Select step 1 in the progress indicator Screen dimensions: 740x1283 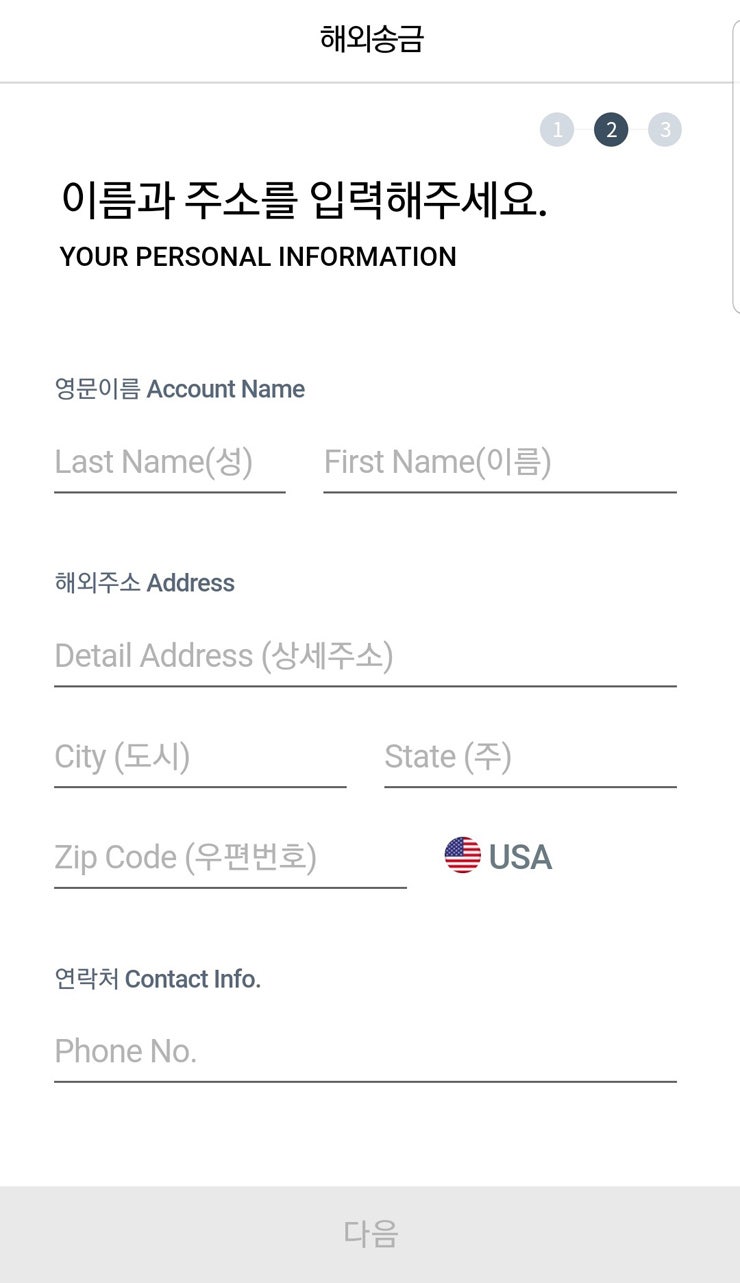557,129
